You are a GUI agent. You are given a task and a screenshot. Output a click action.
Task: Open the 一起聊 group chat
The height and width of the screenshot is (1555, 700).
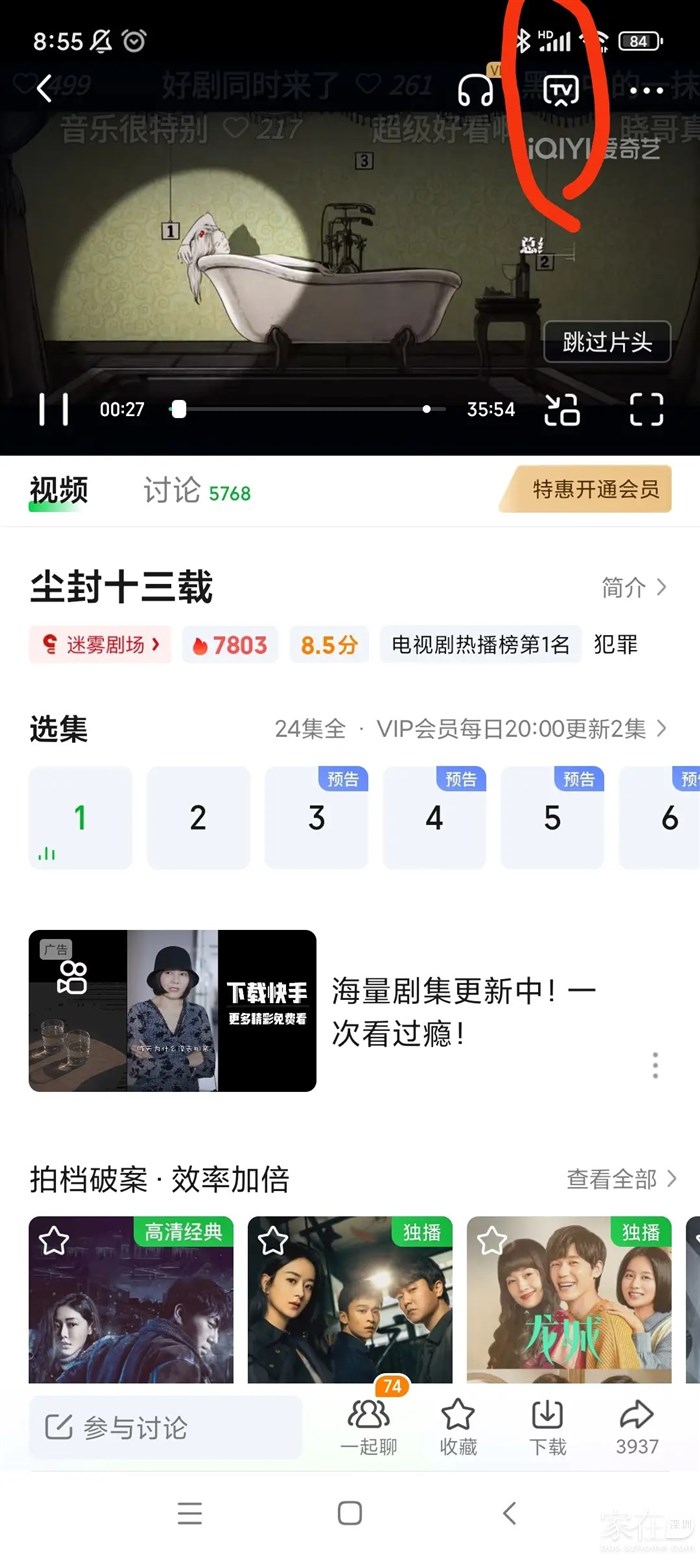click(369, 1427)
